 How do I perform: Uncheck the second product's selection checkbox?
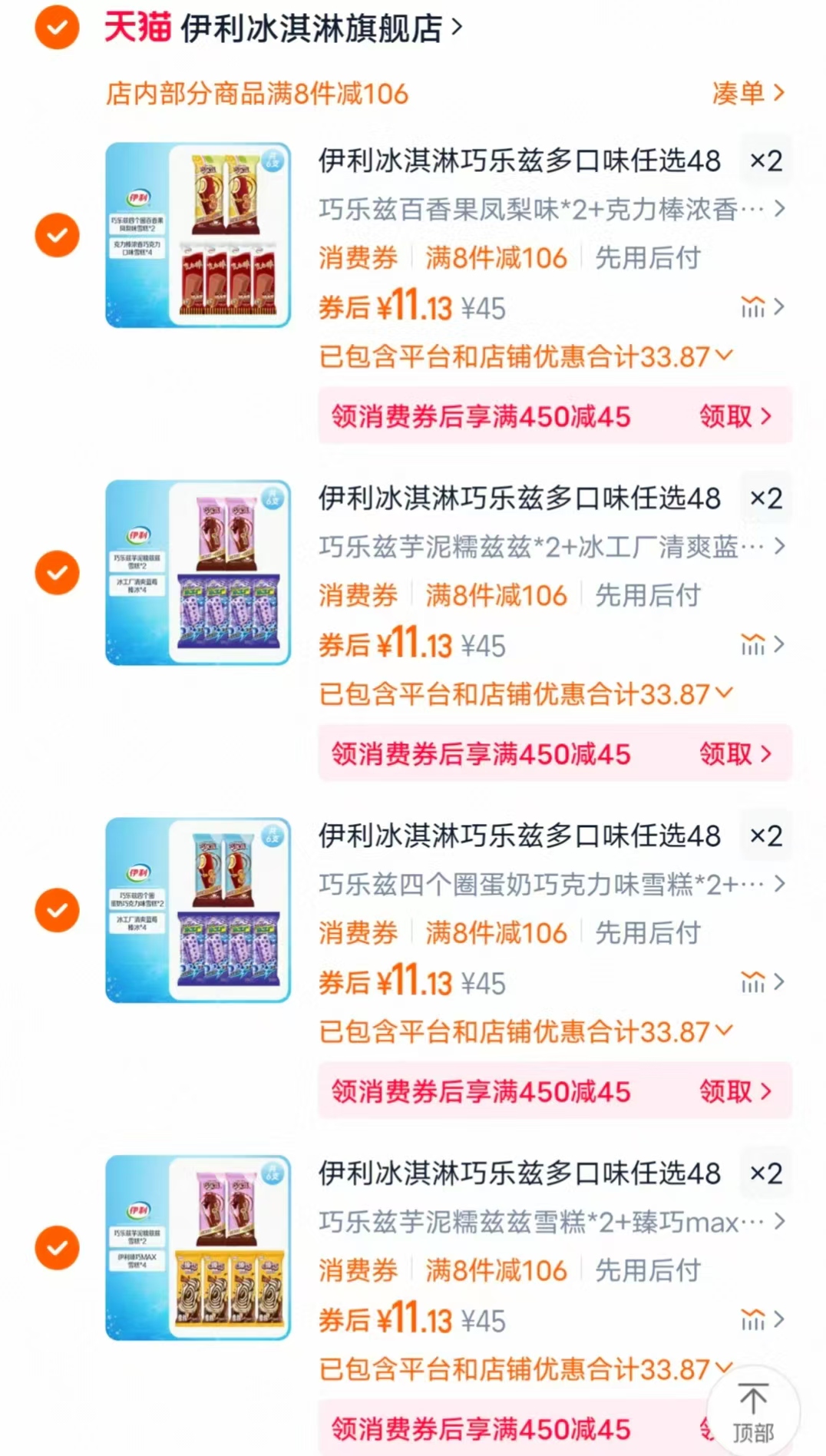(56, 572)
